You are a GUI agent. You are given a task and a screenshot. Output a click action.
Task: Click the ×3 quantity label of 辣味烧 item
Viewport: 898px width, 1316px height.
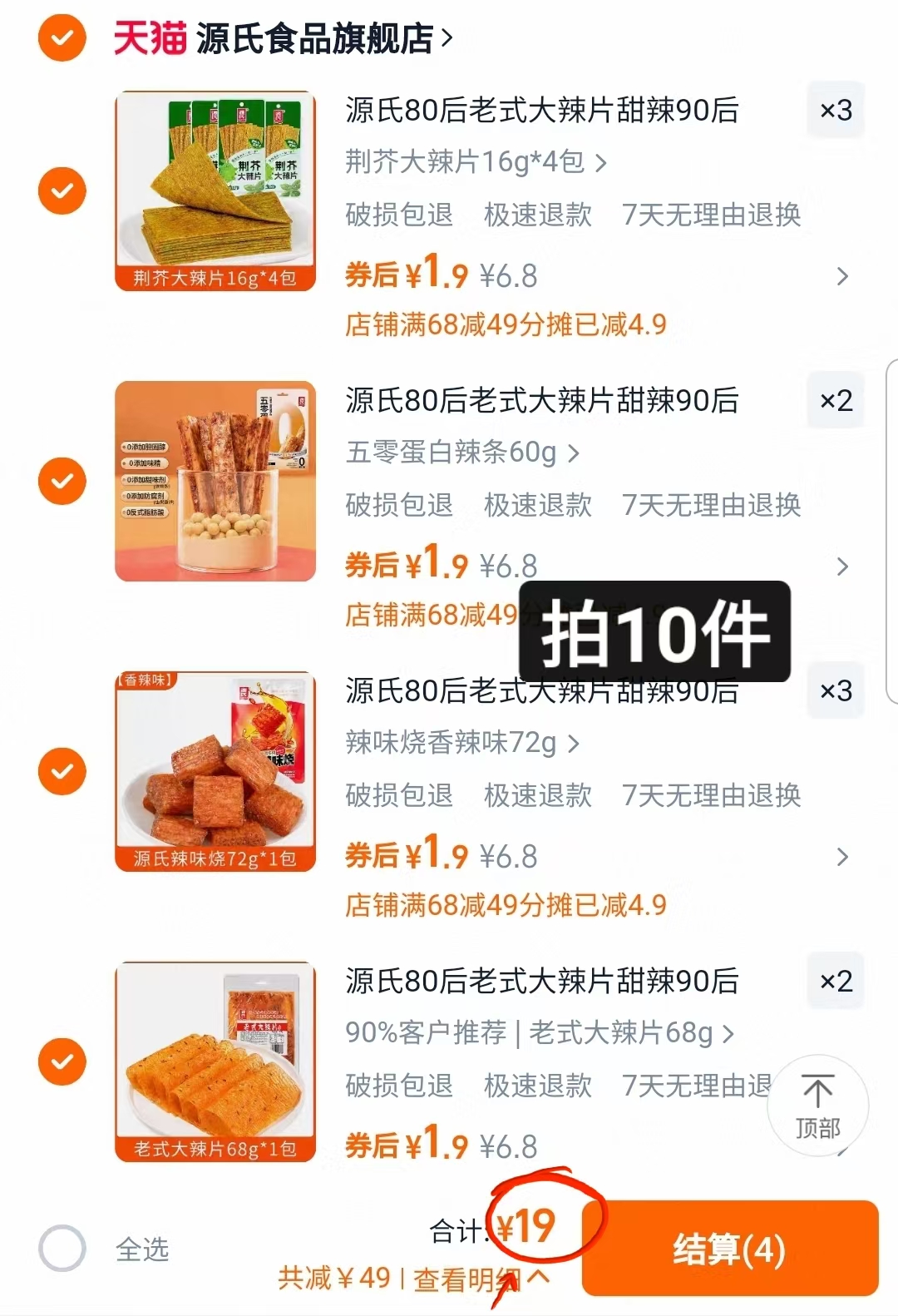(835, 691)
